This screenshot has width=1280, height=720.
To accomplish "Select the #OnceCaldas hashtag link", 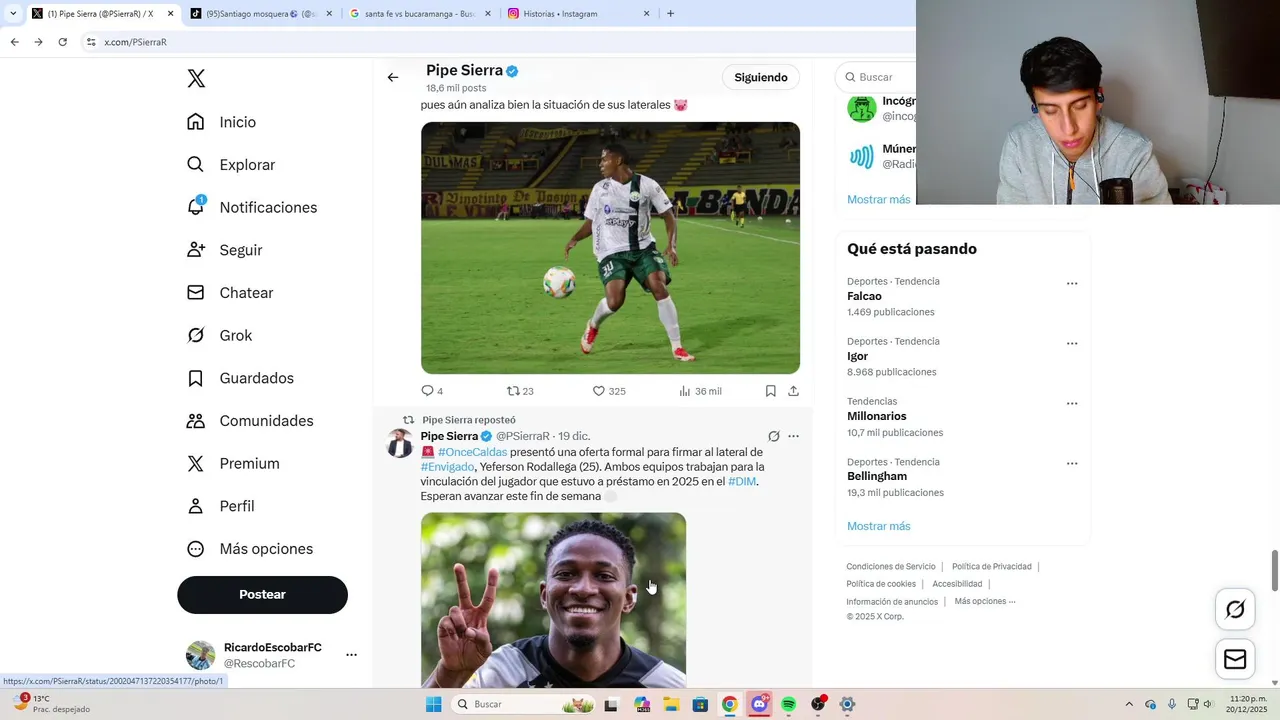I will (x=472, y=452).
